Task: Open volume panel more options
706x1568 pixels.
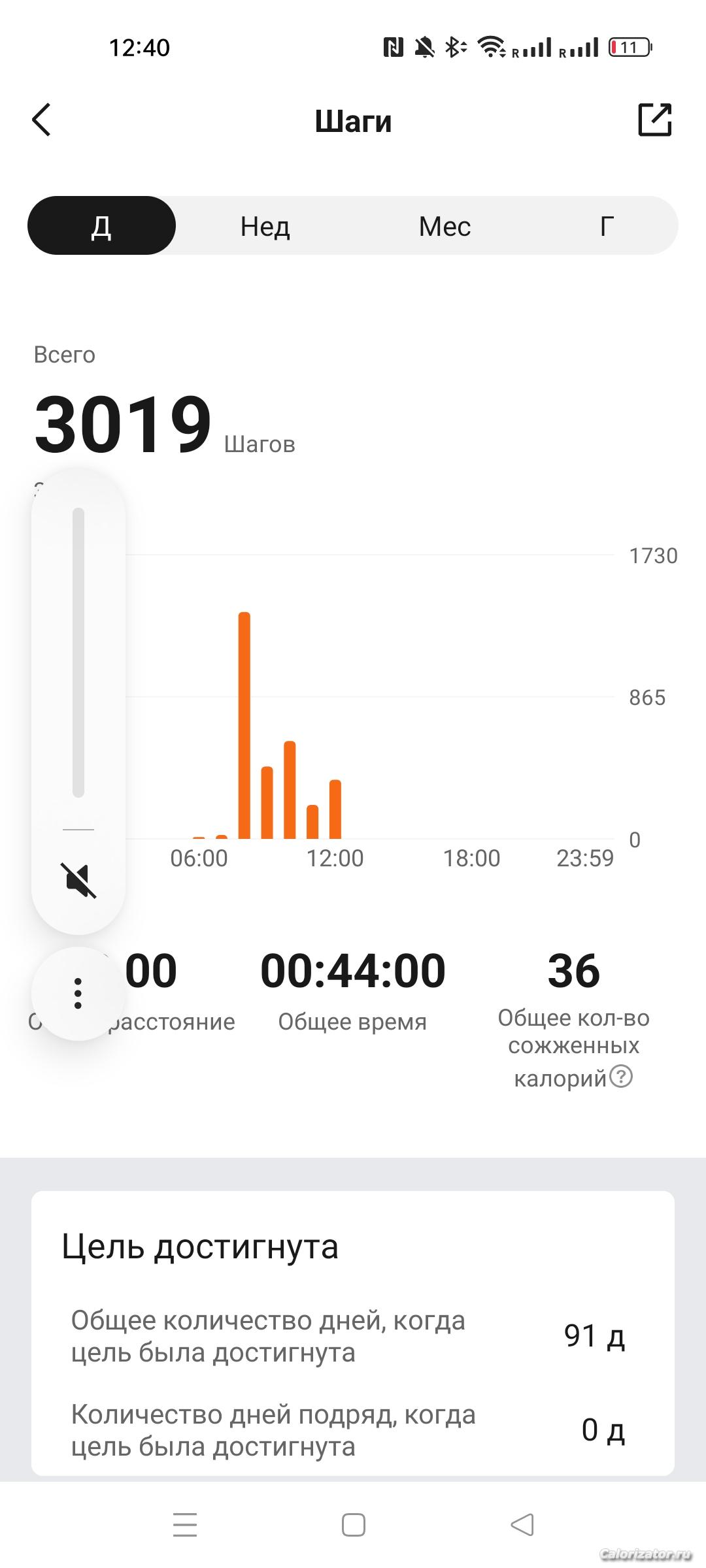Action: pos(78,993)
